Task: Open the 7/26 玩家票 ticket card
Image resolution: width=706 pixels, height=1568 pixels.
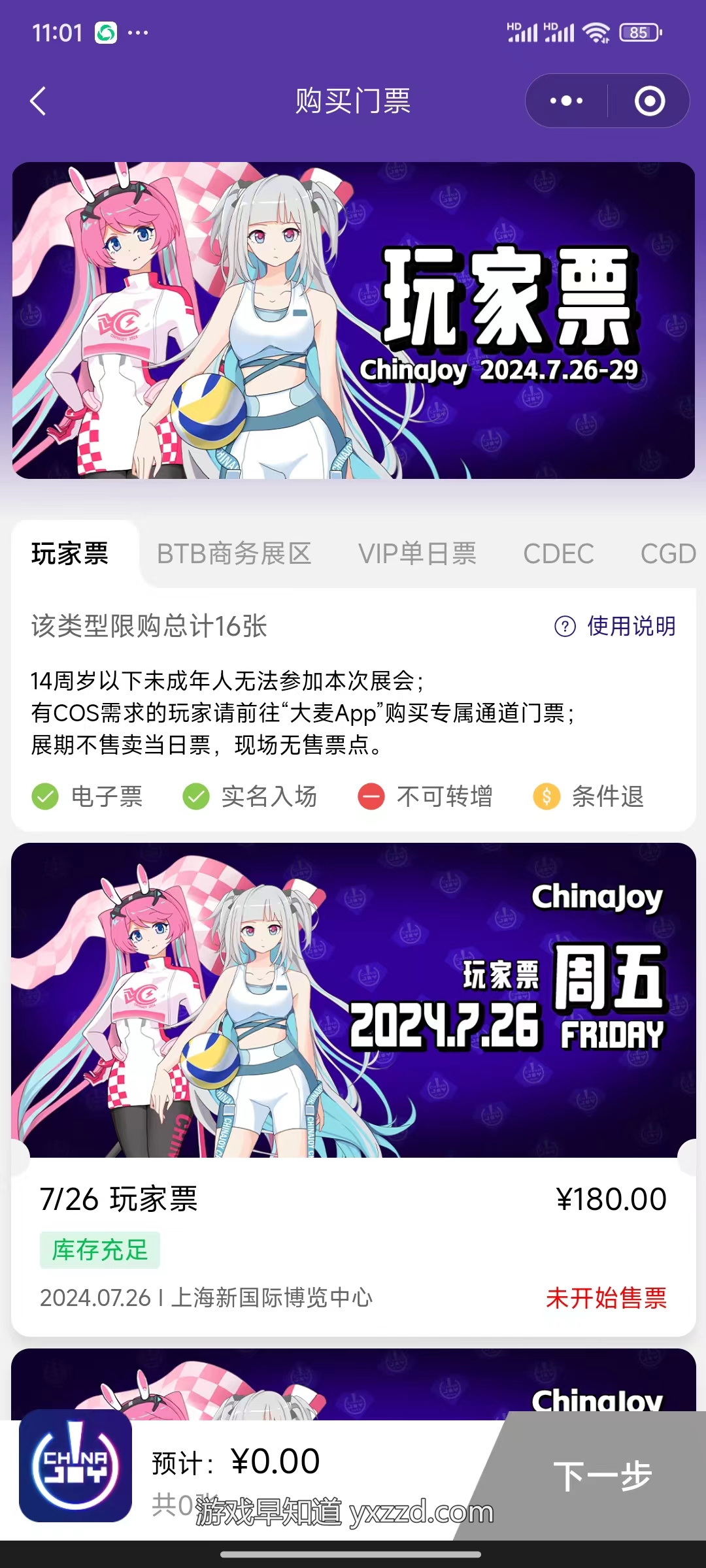Action: click(x=353, y=1199)
